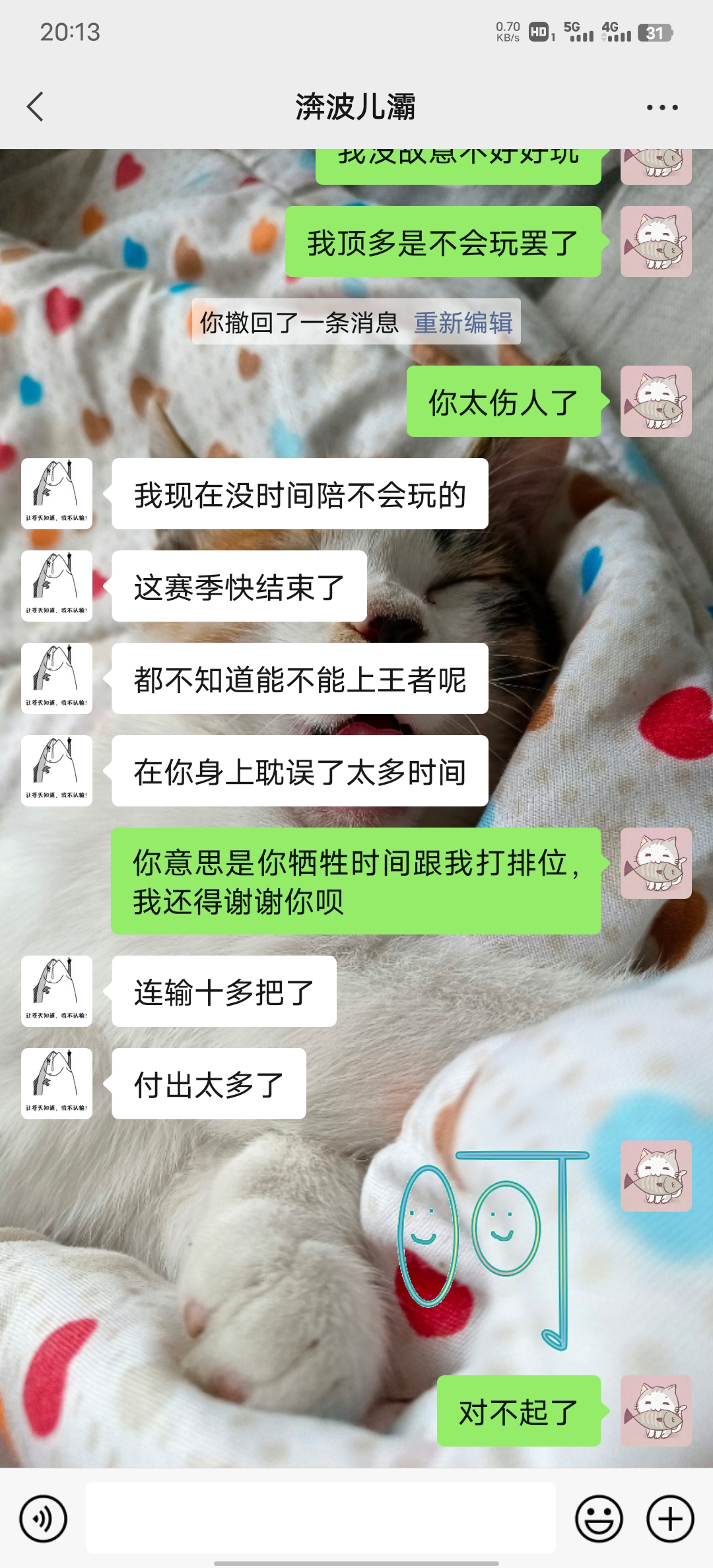Screen dimensions: 713x1568
Task: Tap my avatar beside 对不起了
Action: (x=656, y=1411)
